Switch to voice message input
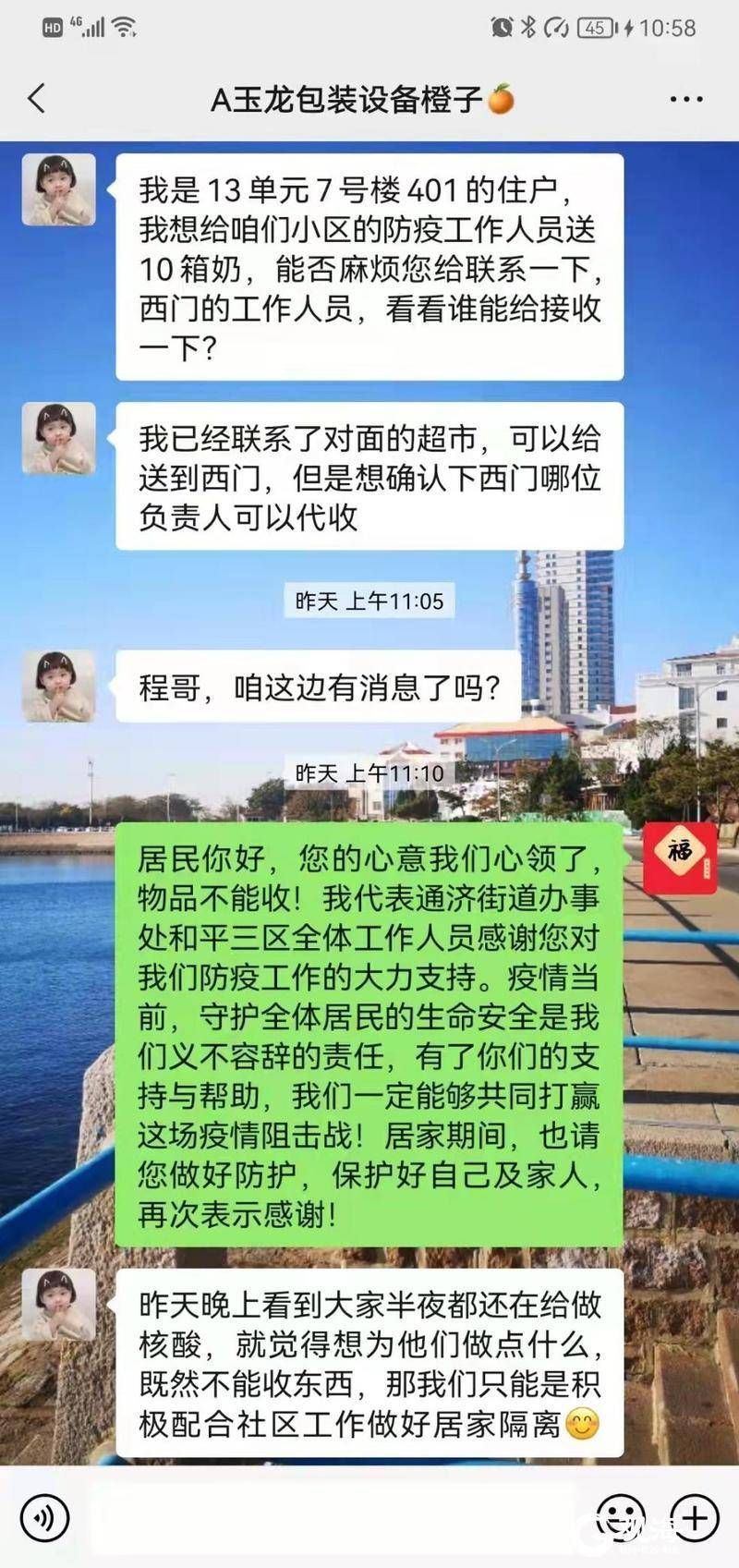 [x=44, y=1517]
